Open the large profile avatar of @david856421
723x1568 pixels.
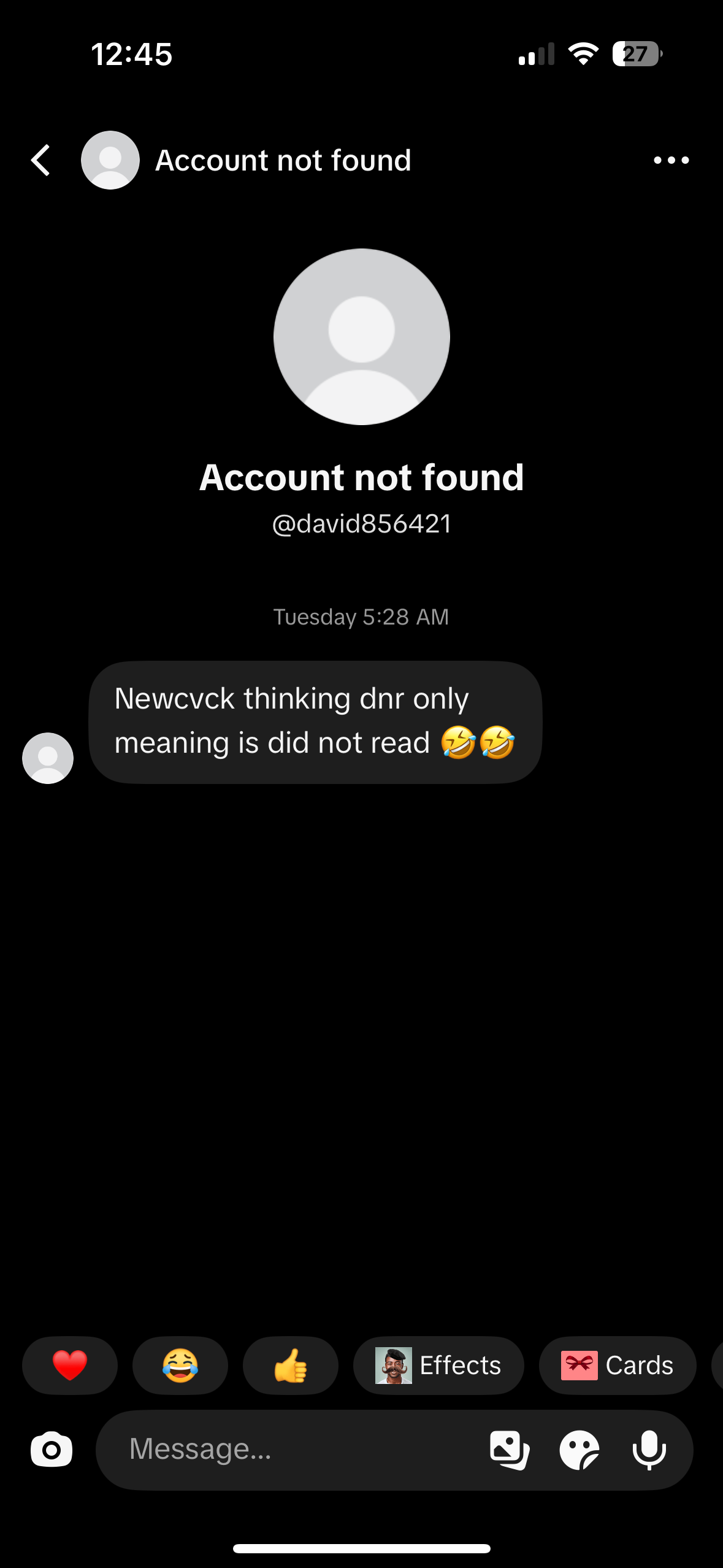click(362, 337)
